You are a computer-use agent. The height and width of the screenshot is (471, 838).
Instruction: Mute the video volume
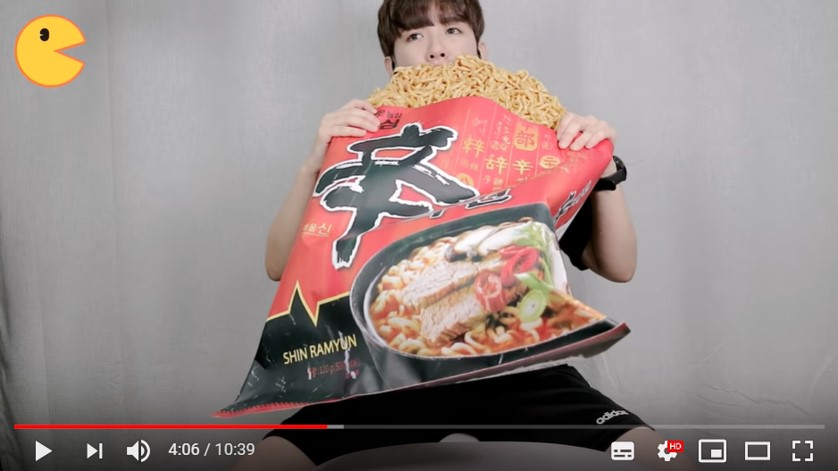point(138,451)
